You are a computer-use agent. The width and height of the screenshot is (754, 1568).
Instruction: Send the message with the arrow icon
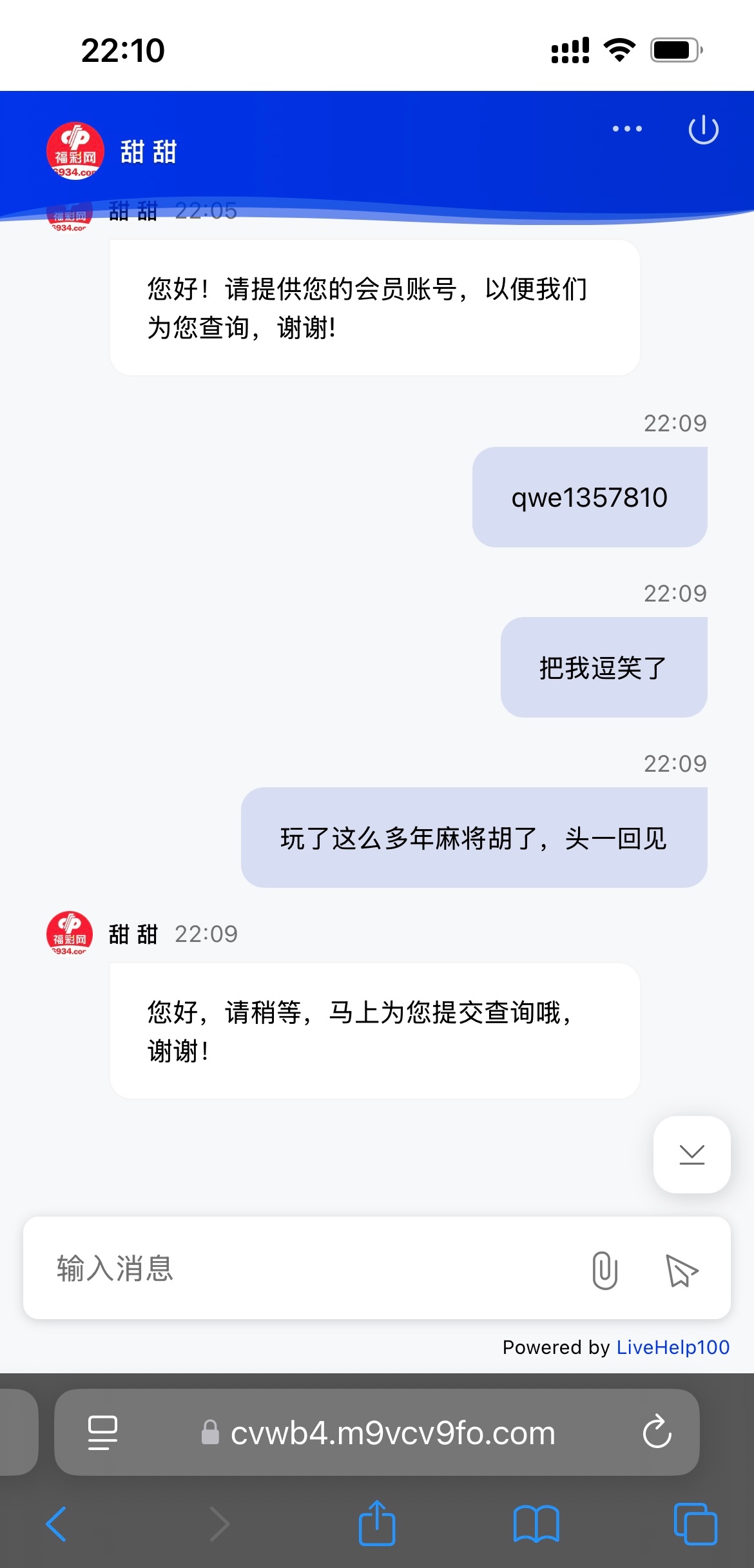pos(681,1270)
